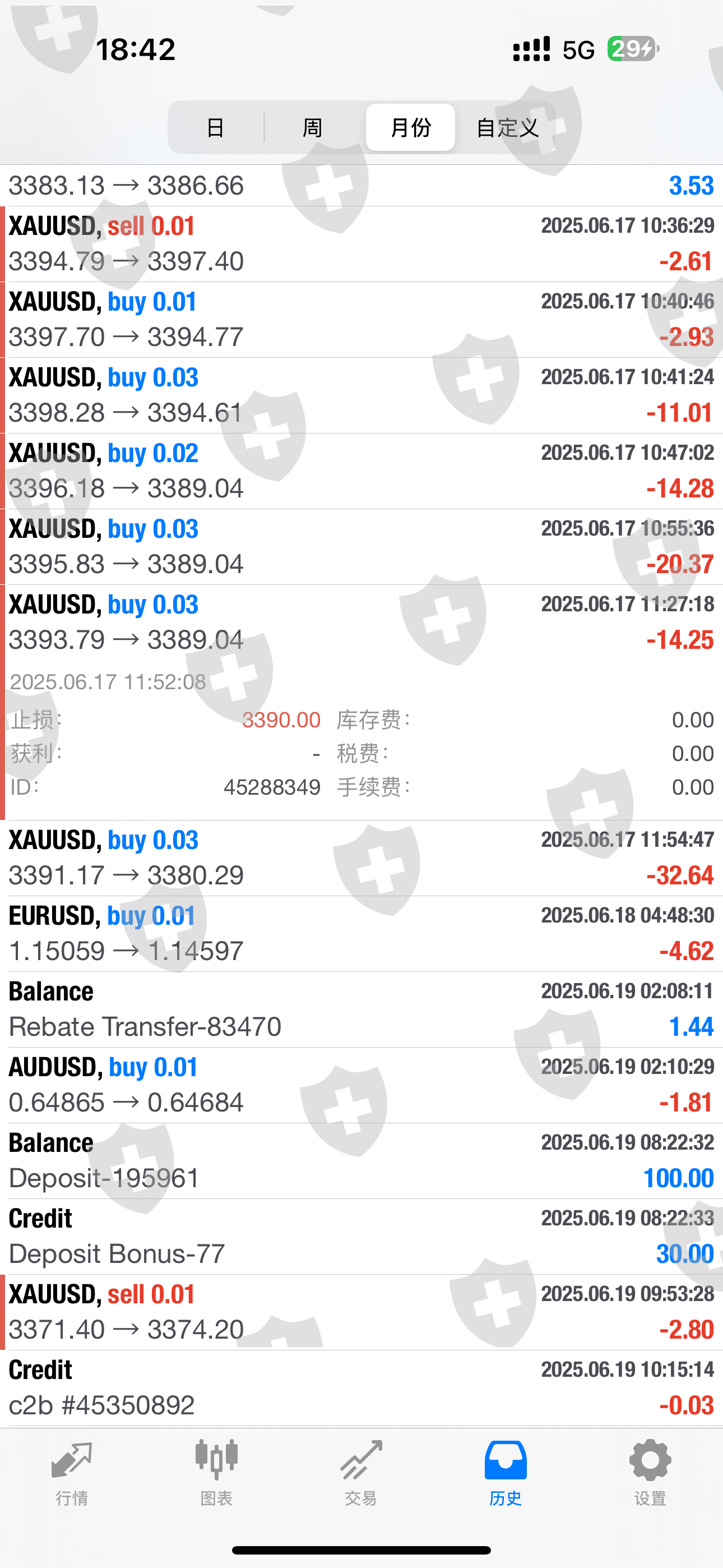Screen dimensions: 723x1568
Task: Expand the XAUUSD sell 0.01 trade at 09:53:28
Action: (x=361, y=1312)
